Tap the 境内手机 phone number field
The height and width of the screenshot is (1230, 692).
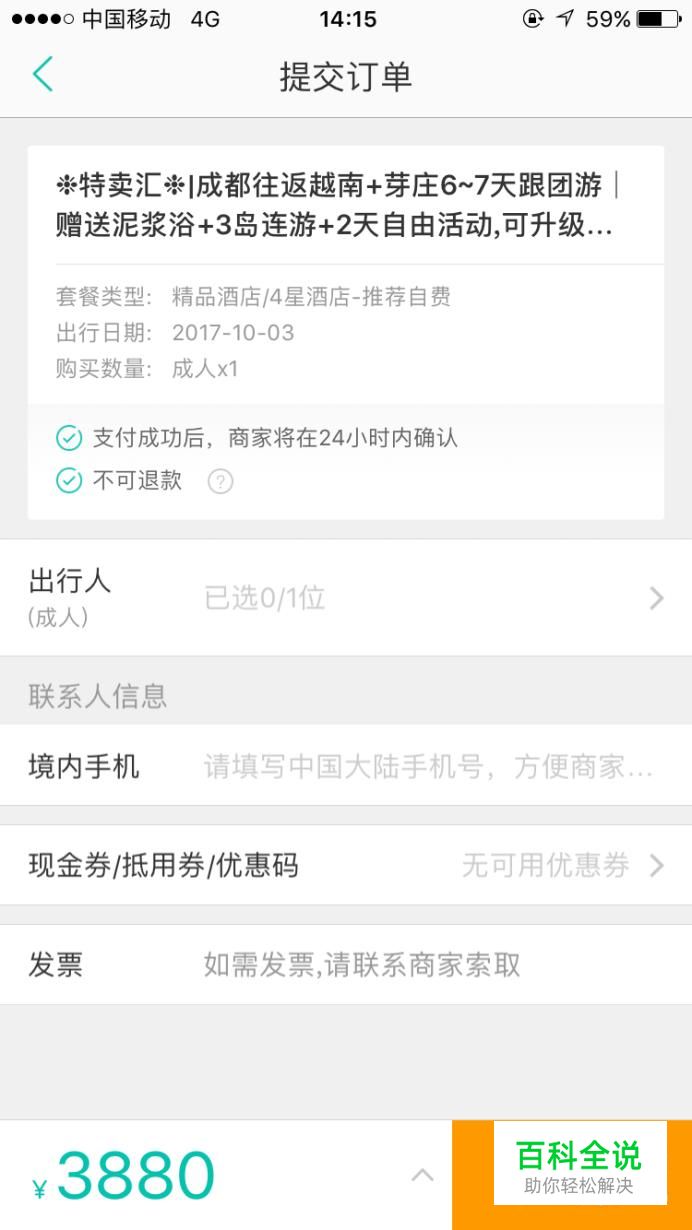[x=429, y=767]
